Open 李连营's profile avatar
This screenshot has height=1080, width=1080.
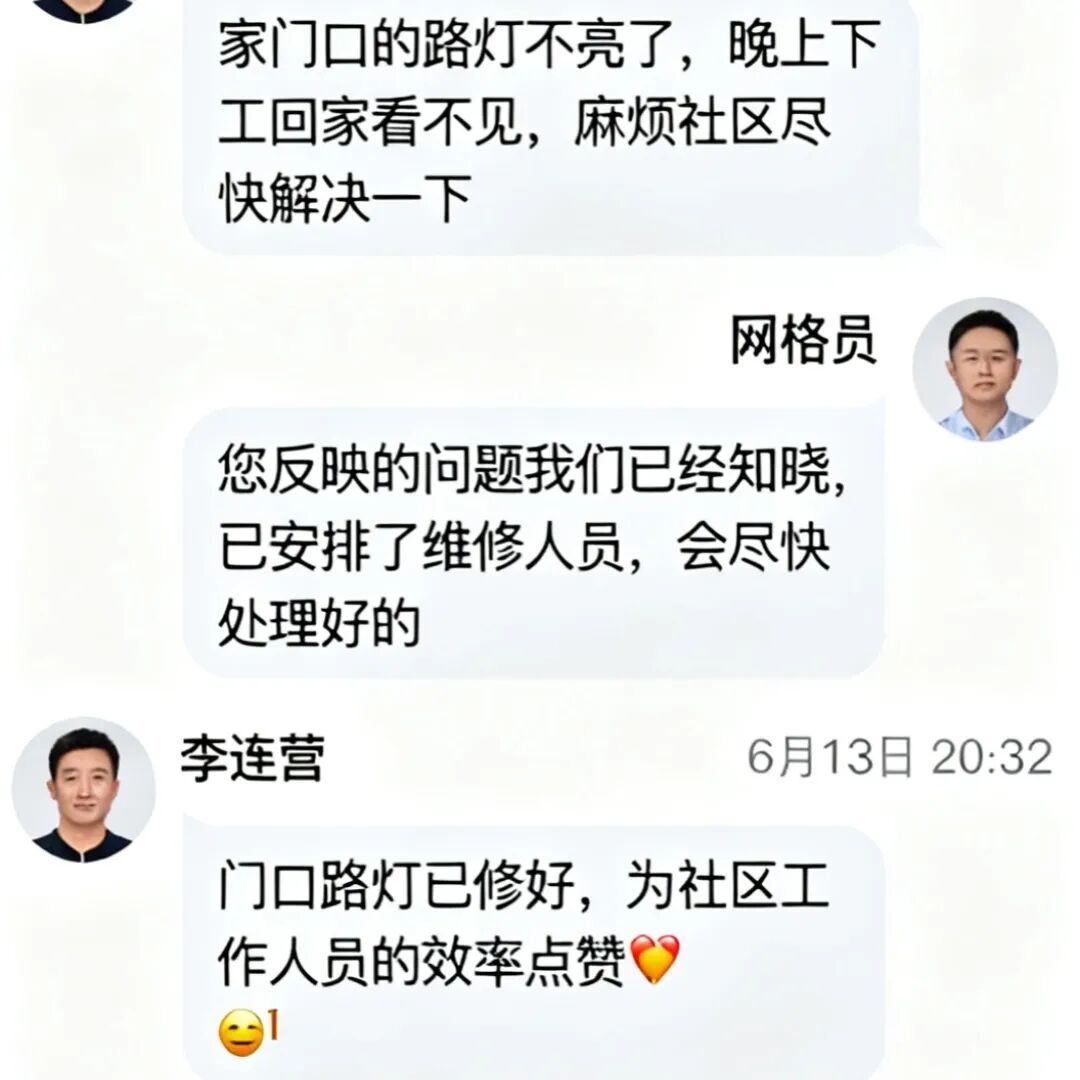coord(83,789)
